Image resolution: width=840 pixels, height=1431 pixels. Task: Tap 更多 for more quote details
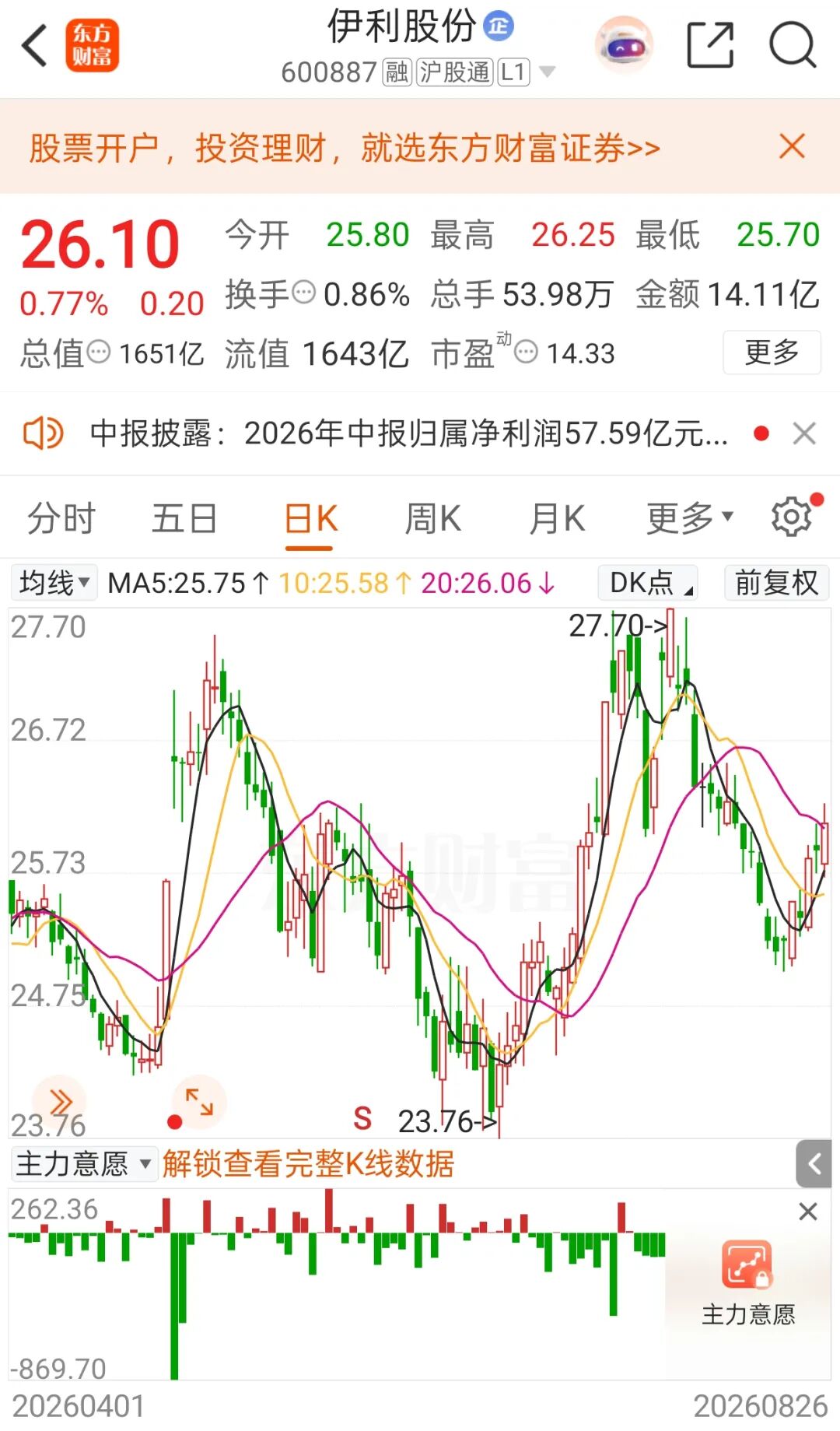pyautogui.click(x=772, y=352)
